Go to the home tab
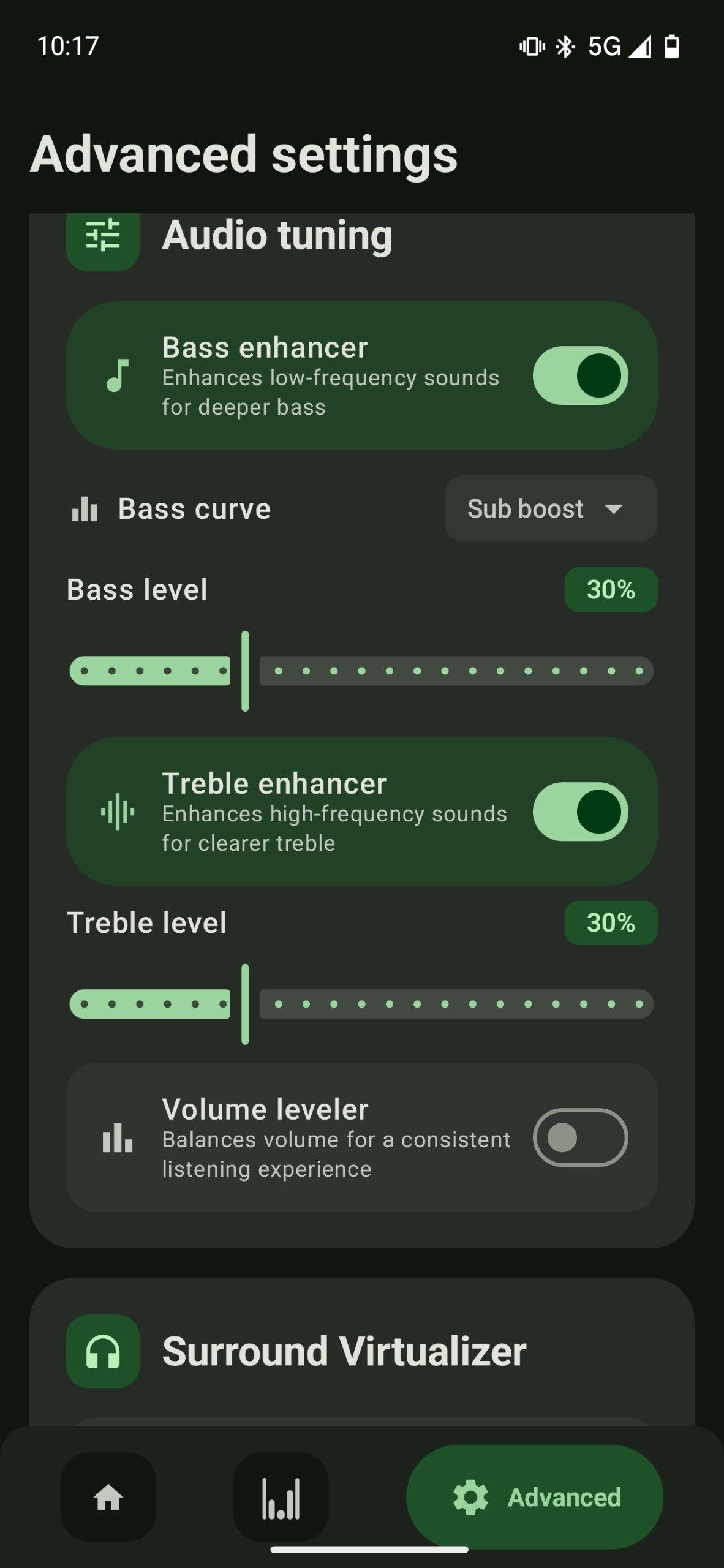This screenshot has width=724, height=1568. click(x=108, y=1498)
